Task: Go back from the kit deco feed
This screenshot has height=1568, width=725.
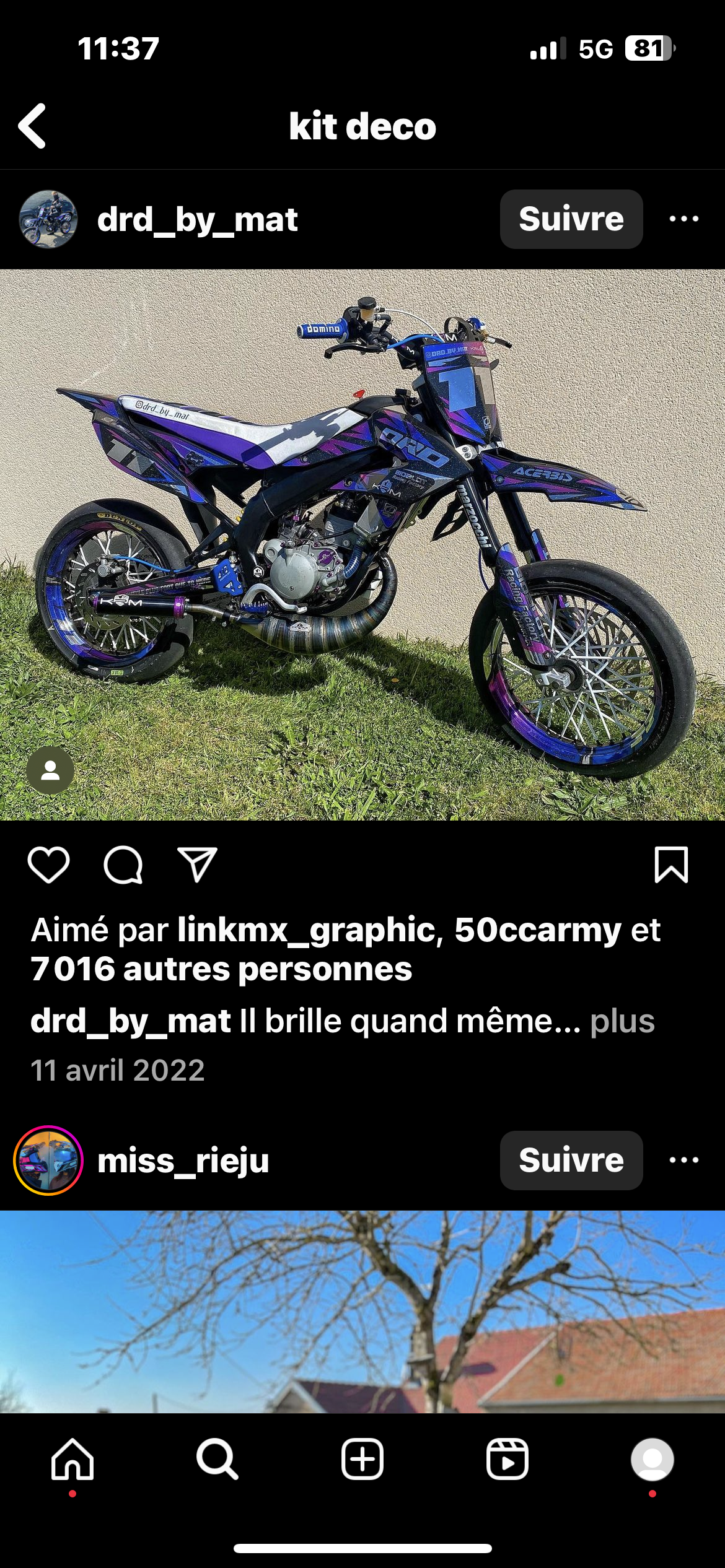Action: (33, 126)
